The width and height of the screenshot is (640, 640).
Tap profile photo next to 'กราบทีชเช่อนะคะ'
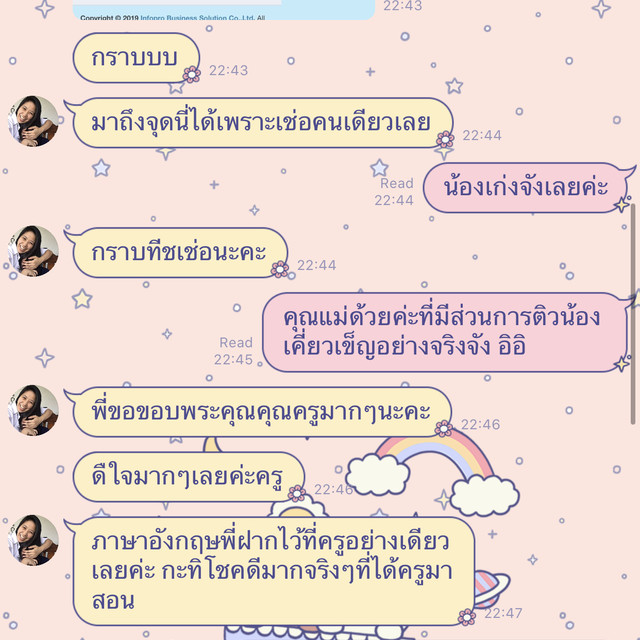point(33,251)
